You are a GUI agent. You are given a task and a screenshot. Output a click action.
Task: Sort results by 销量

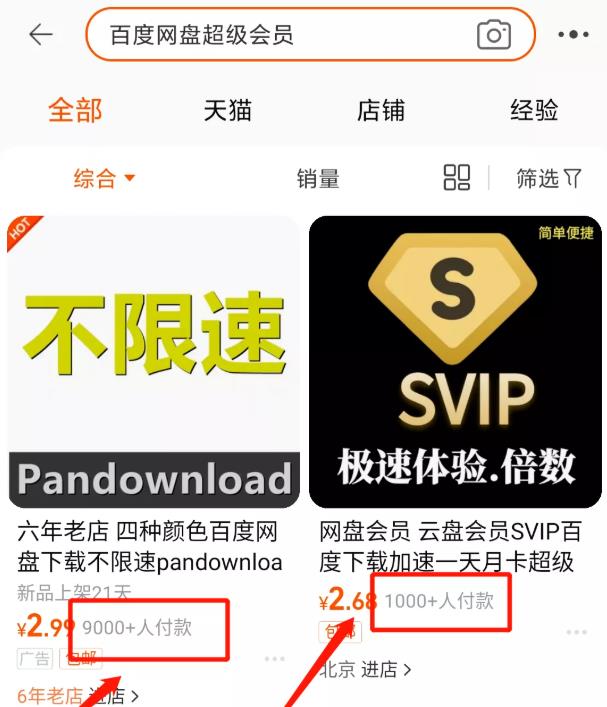(318, 179)
